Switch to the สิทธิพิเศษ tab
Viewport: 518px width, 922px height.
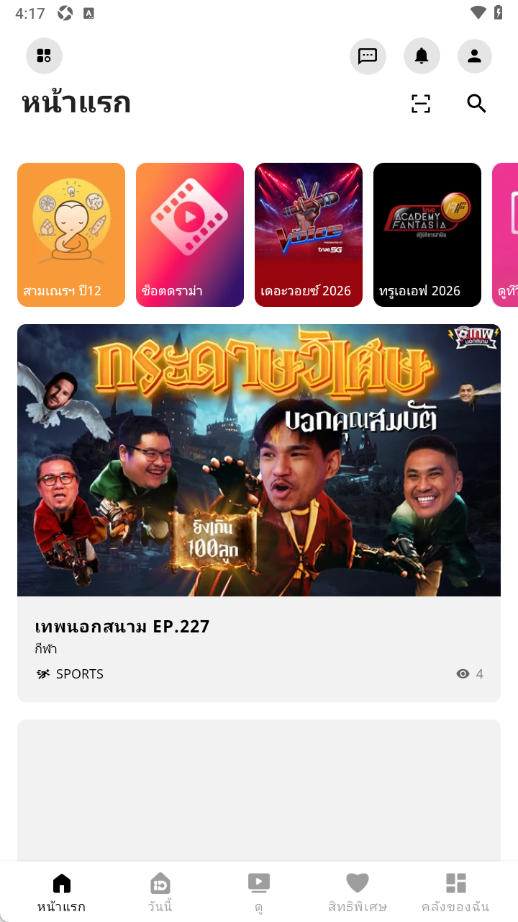point(357,892)
